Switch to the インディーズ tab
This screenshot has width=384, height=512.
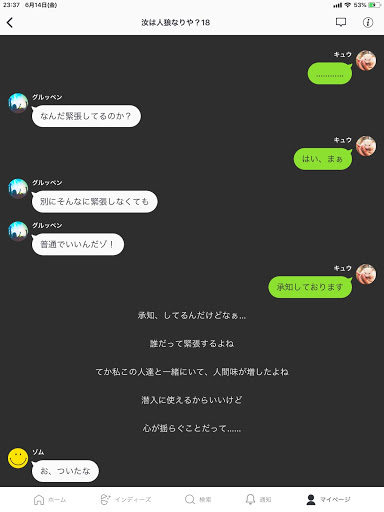point(126,499)
